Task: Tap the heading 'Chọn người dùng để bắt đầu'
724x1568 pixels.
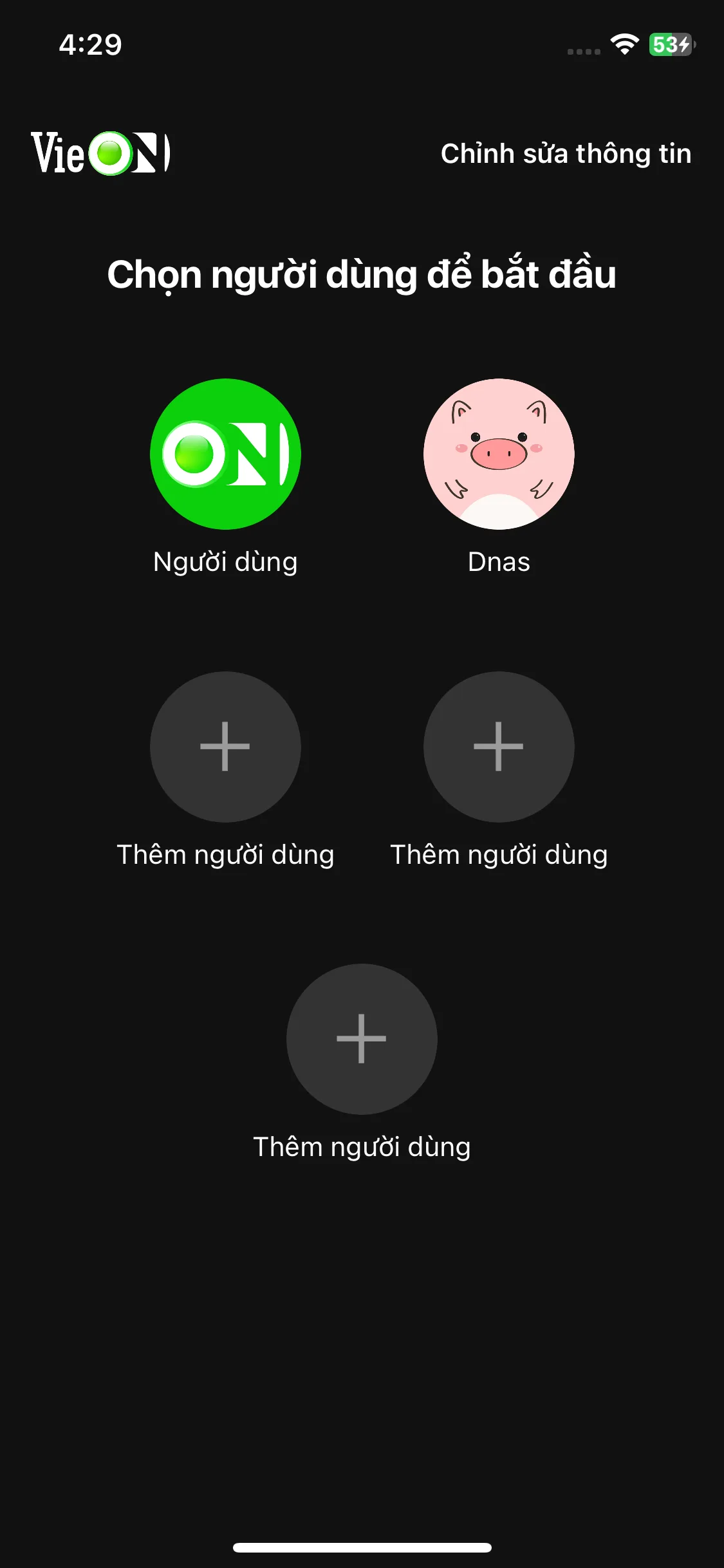Action: pyautogui.click(x=362, y=274)
